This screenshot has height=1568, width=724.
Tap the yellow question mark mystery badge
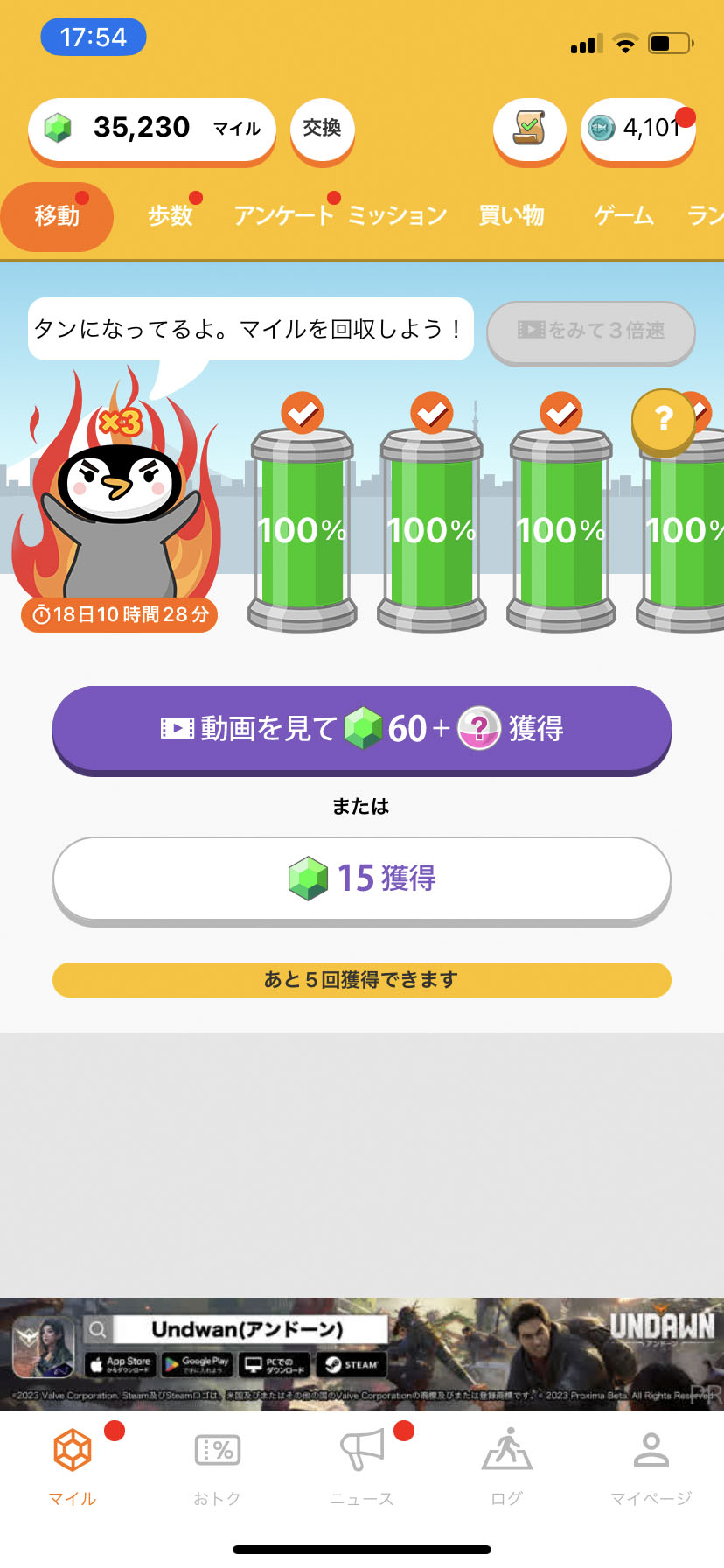[664, 420]
